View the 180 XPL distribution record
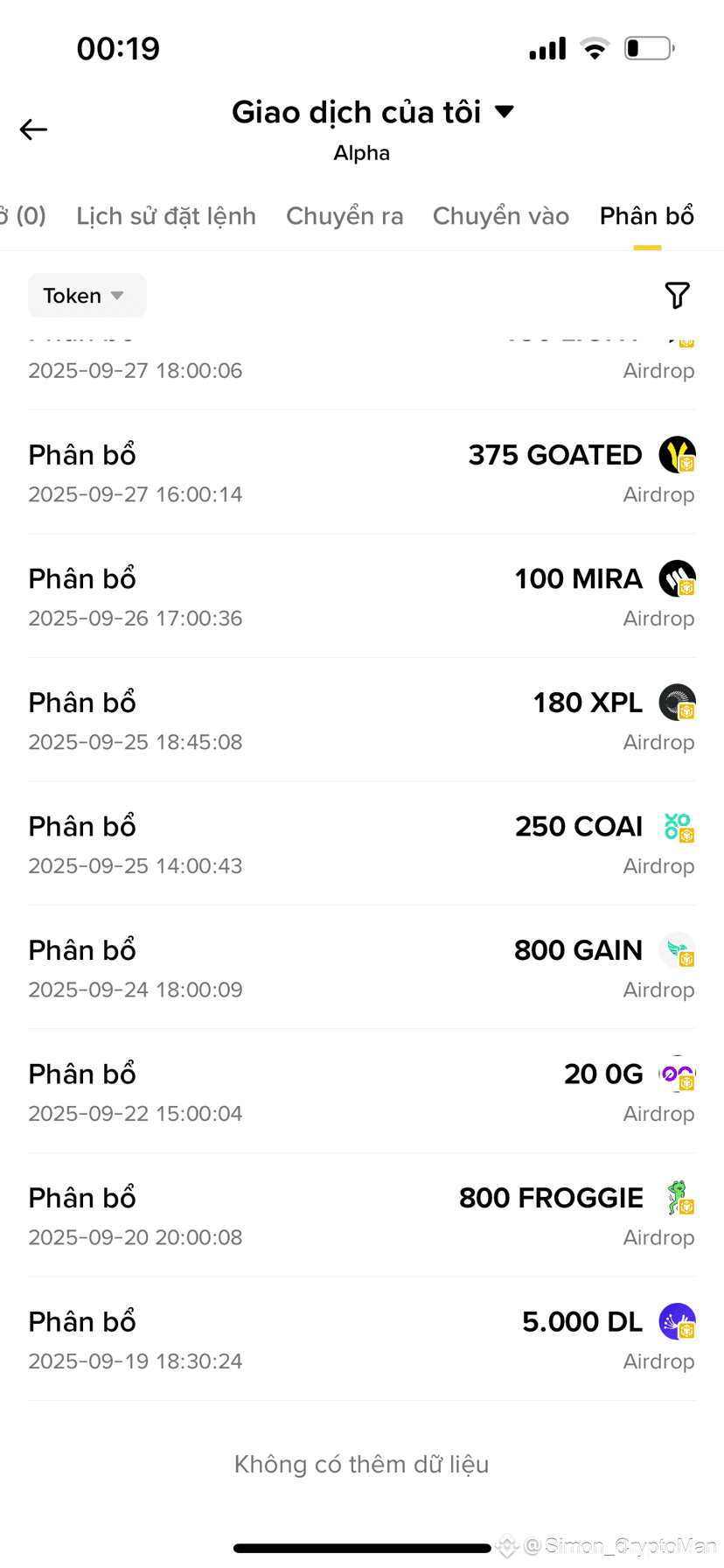Viewport: 724px width, 1568px height. coord(362,720)
